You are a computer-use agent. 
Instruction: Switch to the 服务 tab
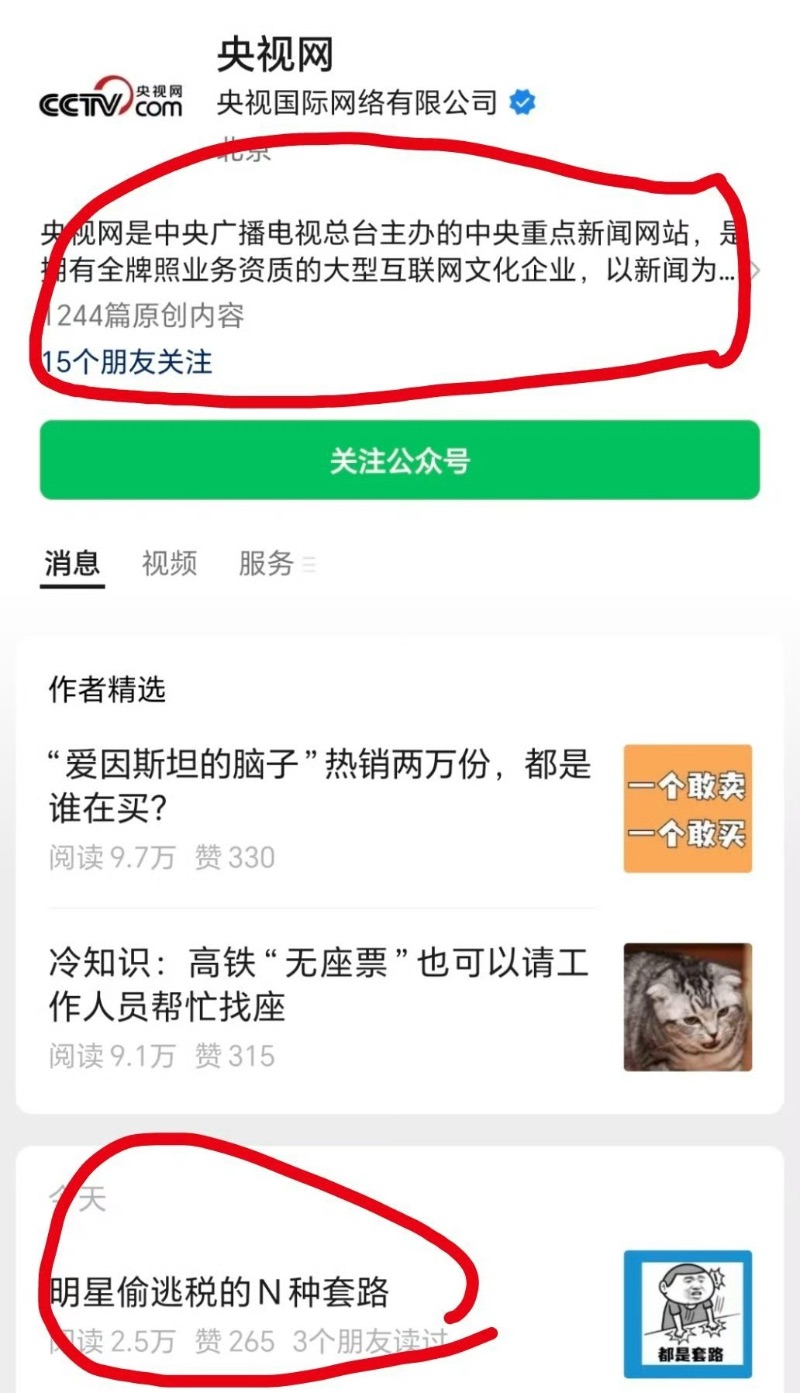click(x=266, y=563)
